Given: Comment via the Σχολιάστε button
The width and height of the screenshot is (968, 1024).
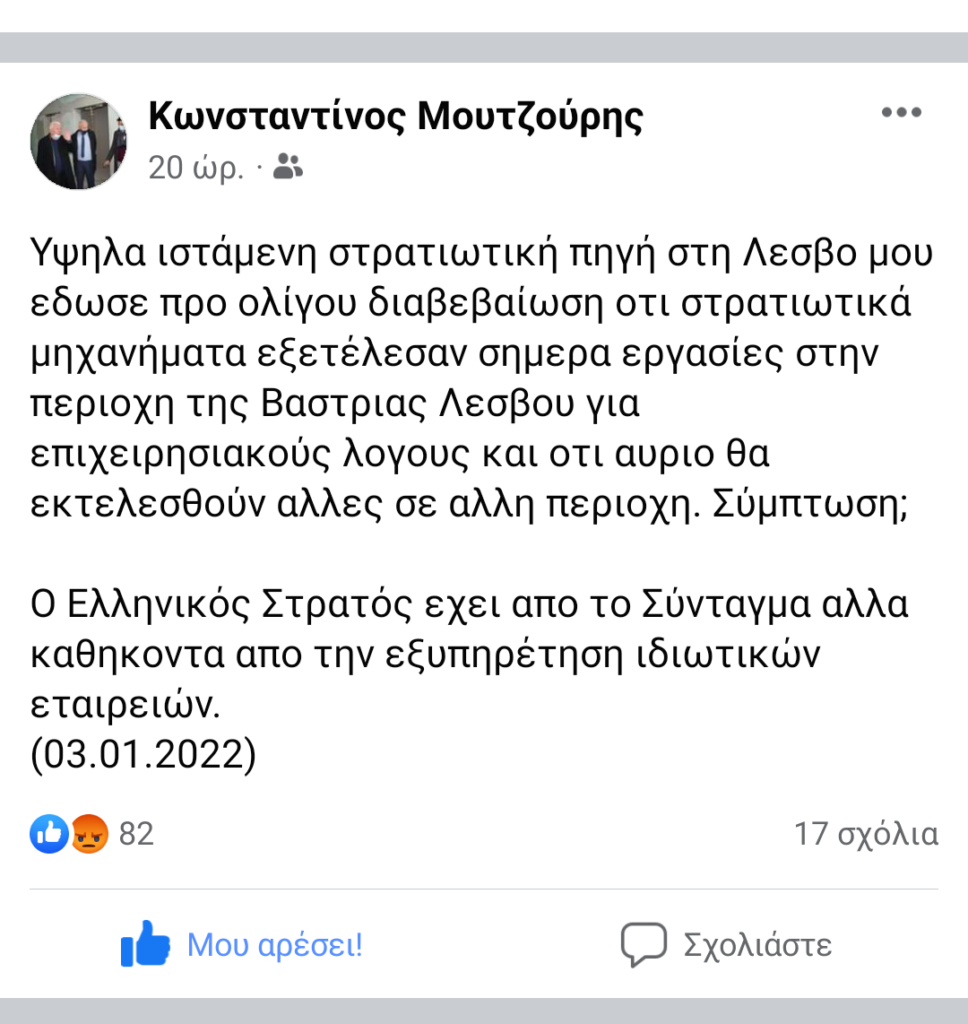Looking at the screenshot, I should click(x=727, y=944).
